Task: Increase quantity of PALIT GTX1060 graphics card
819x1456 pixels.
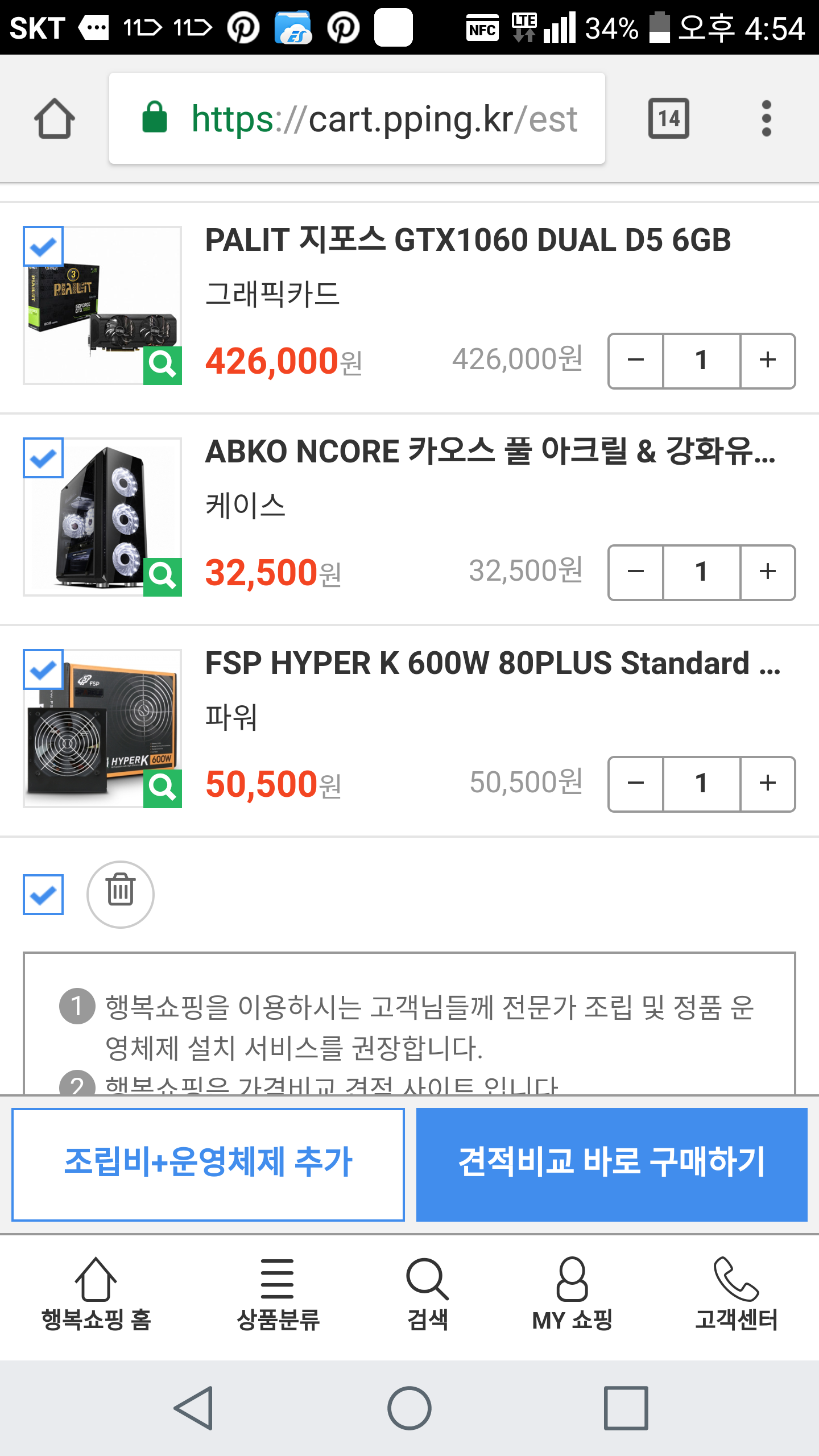Action: [767, 361]
